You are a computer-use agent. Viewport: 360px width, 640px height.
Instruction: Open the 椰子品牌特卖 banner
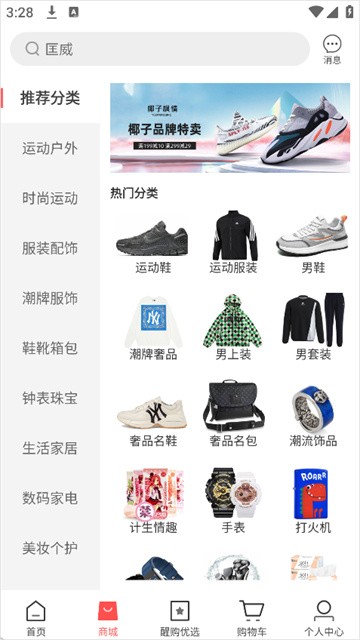click(230, 128)
